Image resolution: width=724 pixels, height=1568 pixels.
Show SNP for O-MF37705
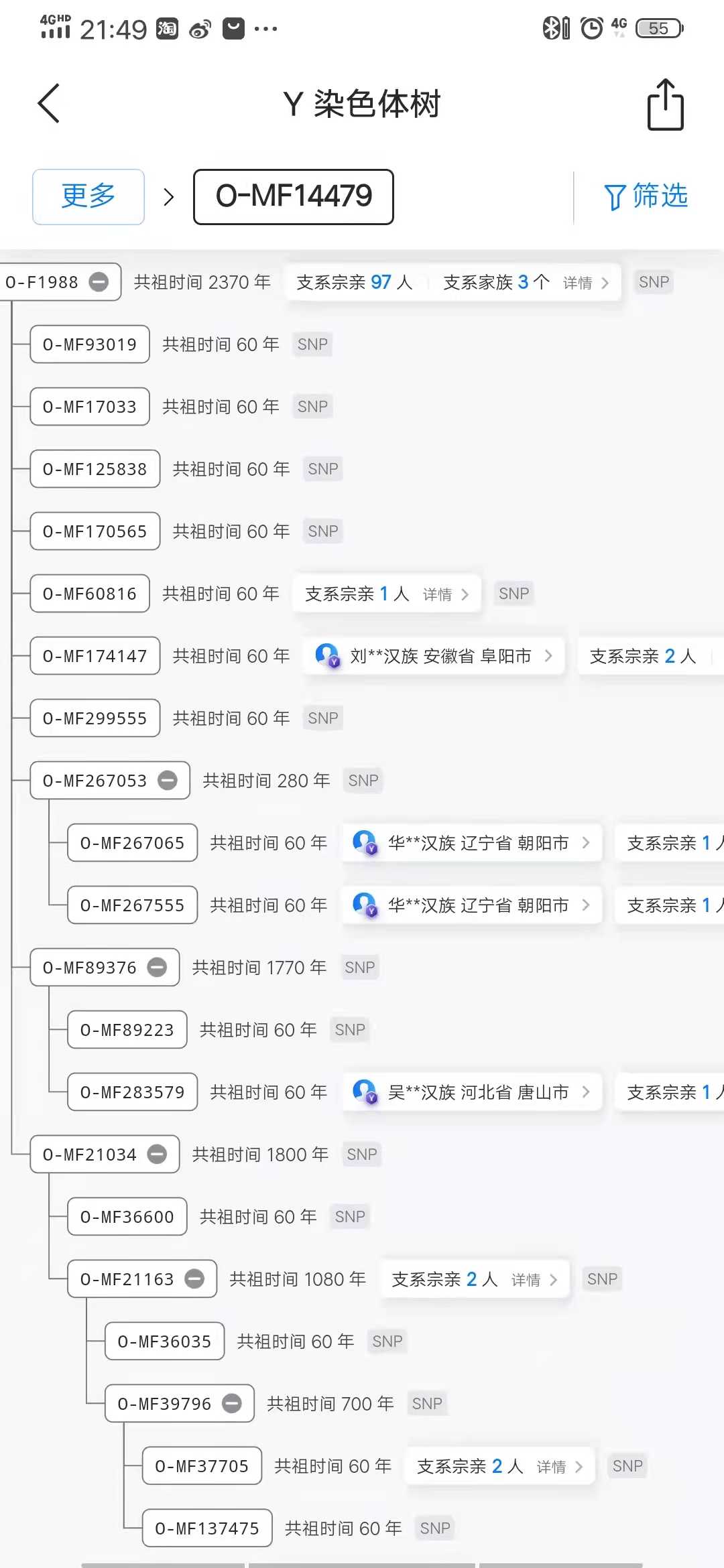(x=627, y=1466)
